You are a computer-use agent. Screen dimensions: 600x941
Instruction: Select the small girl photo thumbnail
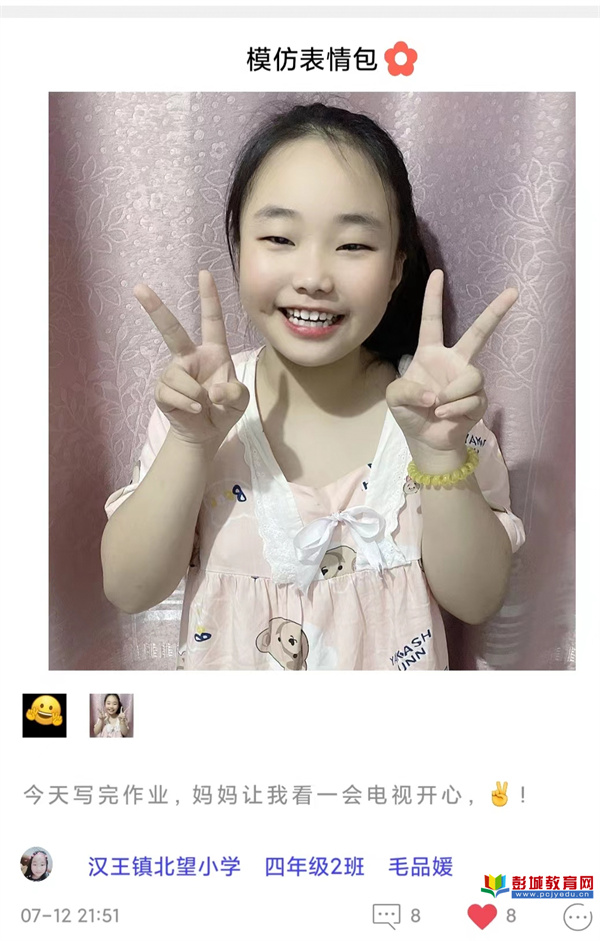click(111, 715)
